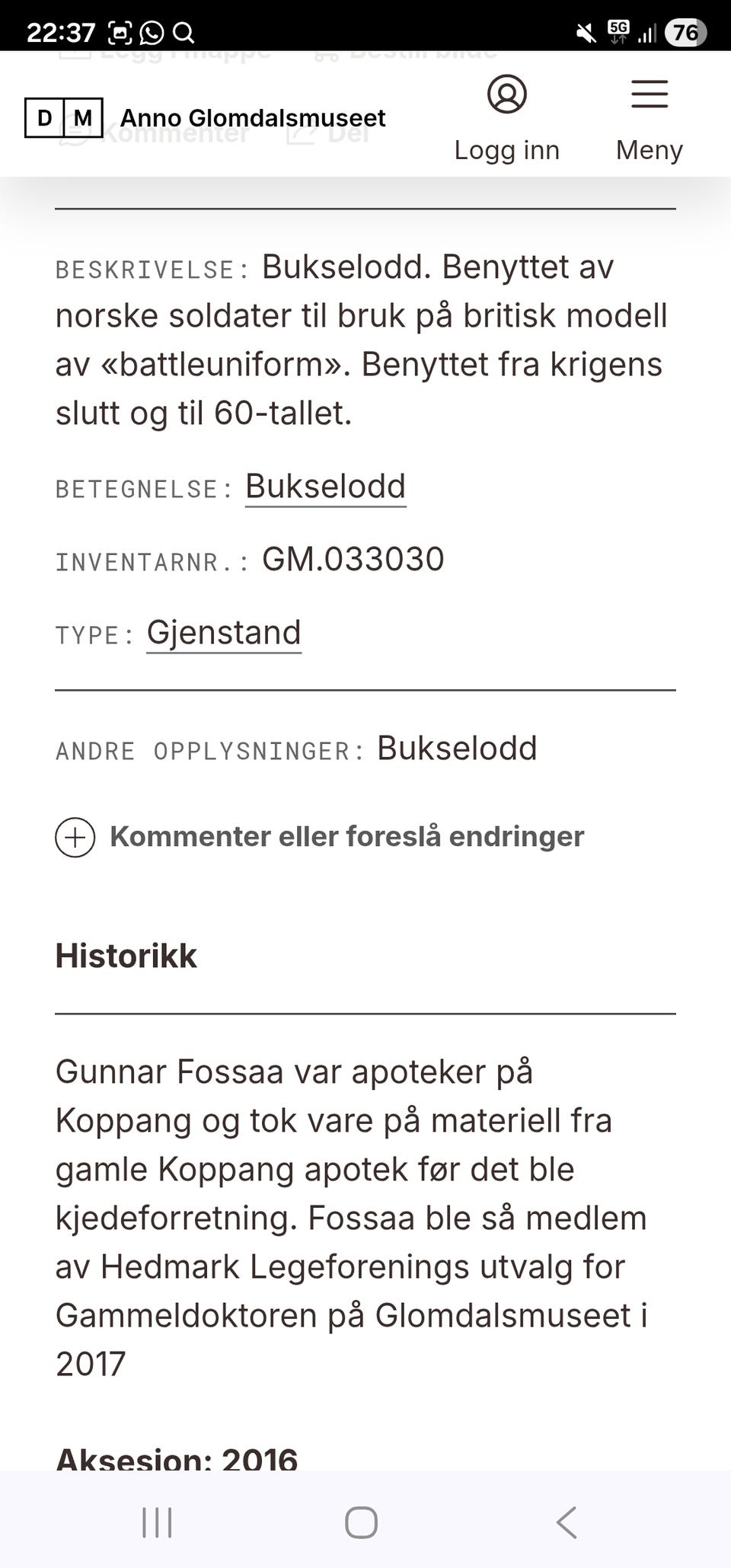Click the DM DigitaltMuseum logo
The width and height of the screenshot is (731, 1568).
coord(64,118)
